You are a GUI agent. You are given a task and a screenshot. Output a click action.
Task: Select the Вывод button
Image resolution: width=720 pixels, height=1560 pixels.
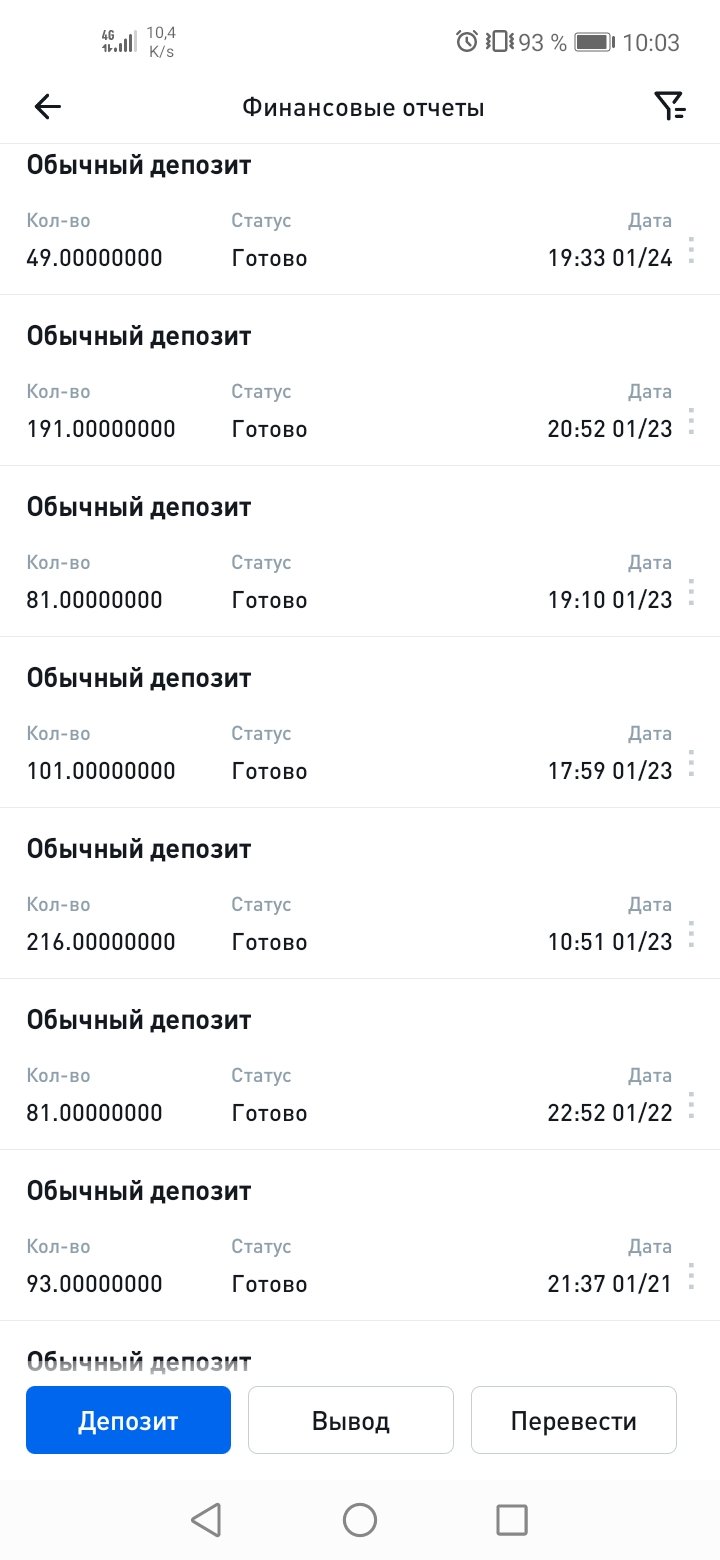(x=351, y=1420)
